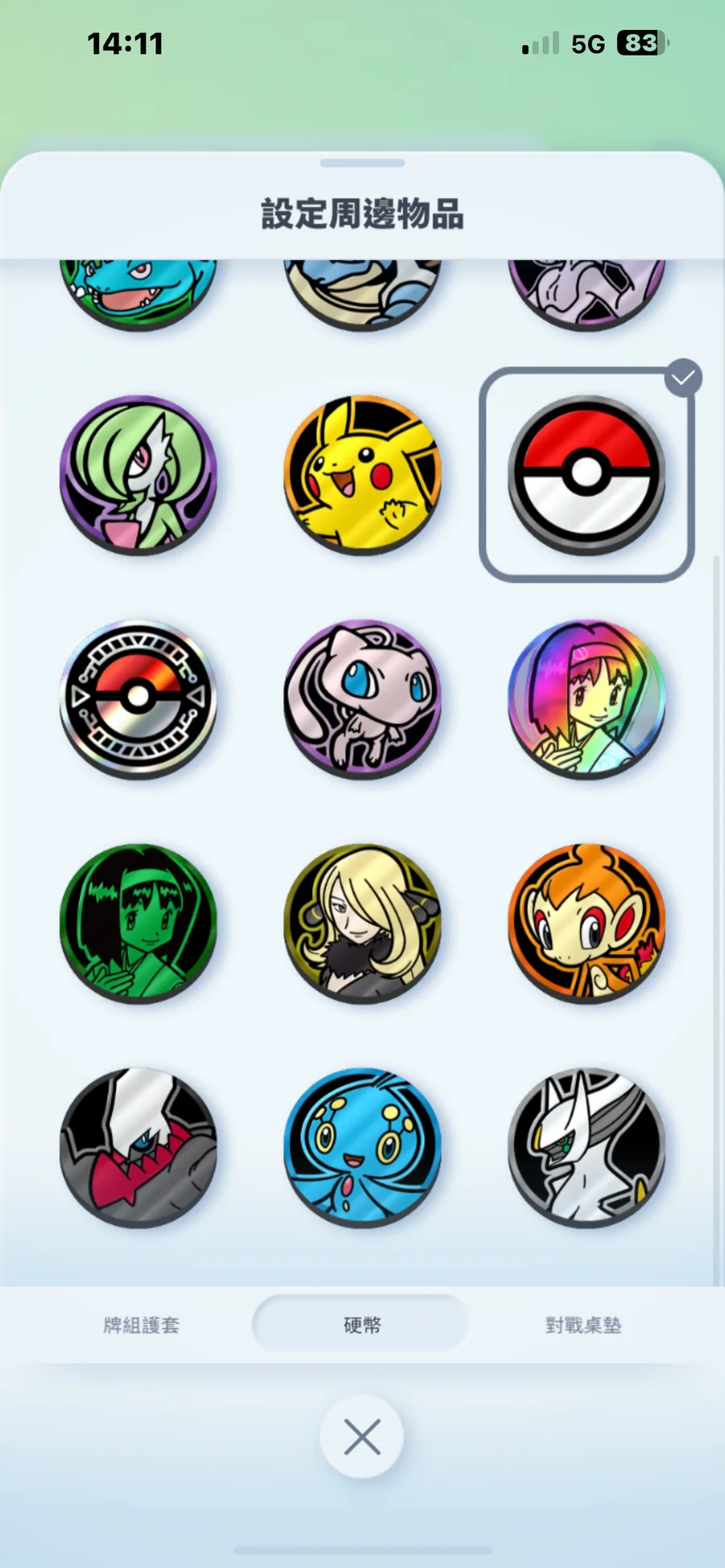Choose the Darkrai coin
The image size is (725, 1568).
139,1147
